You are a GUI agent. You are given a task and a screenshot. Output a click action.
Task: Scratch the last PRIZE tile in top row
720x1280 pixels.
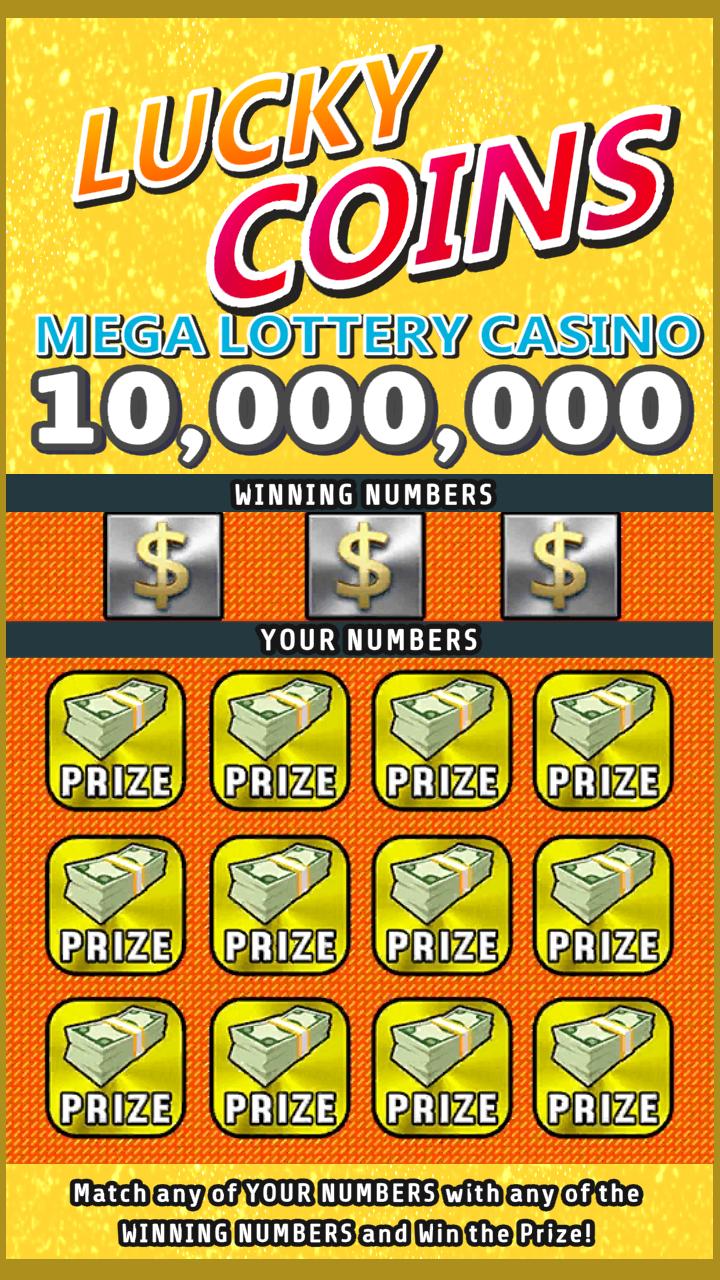pyautogui.click(x=604, y=740)
